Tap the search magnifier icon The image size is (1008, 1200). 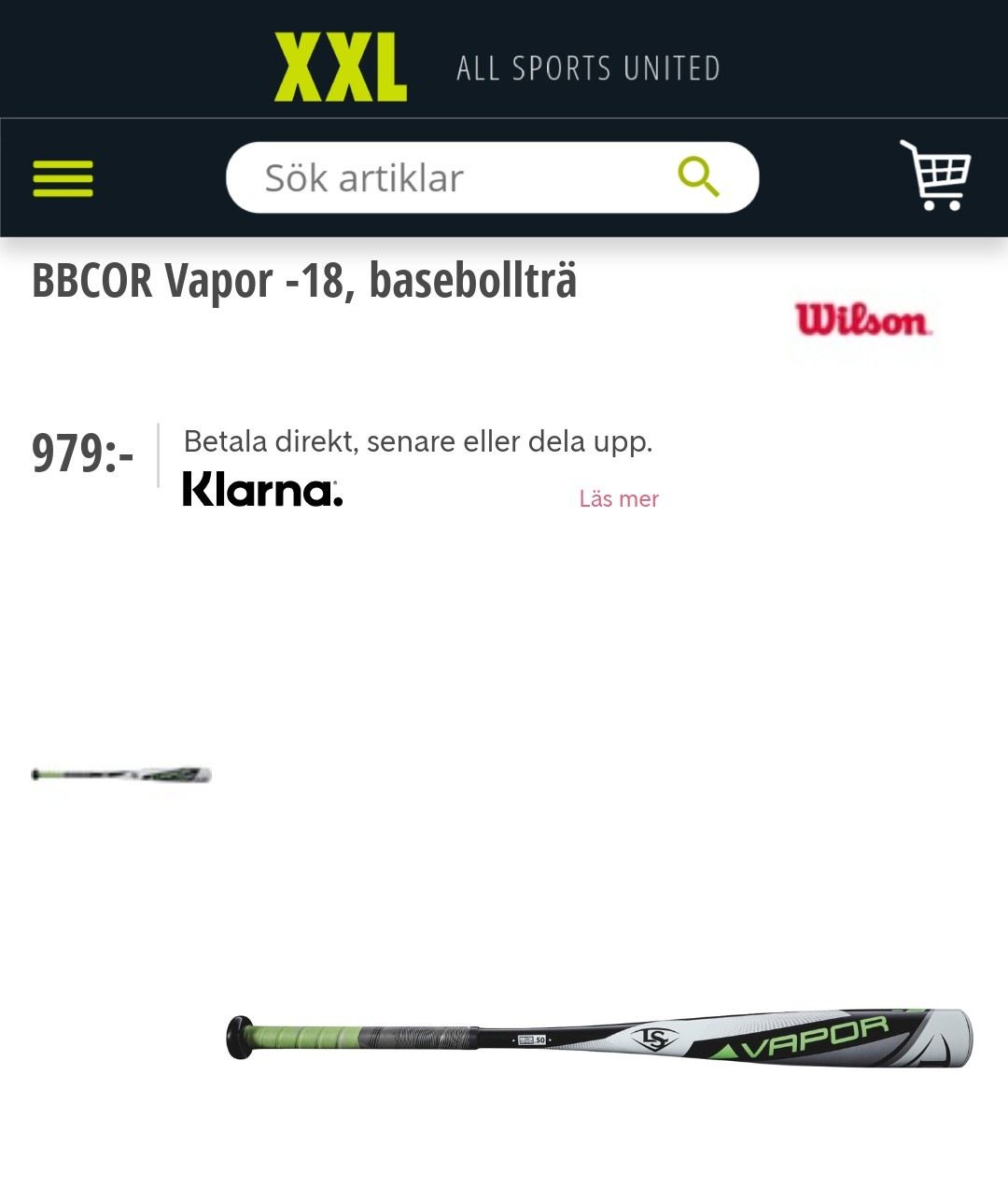click(698, 177)
